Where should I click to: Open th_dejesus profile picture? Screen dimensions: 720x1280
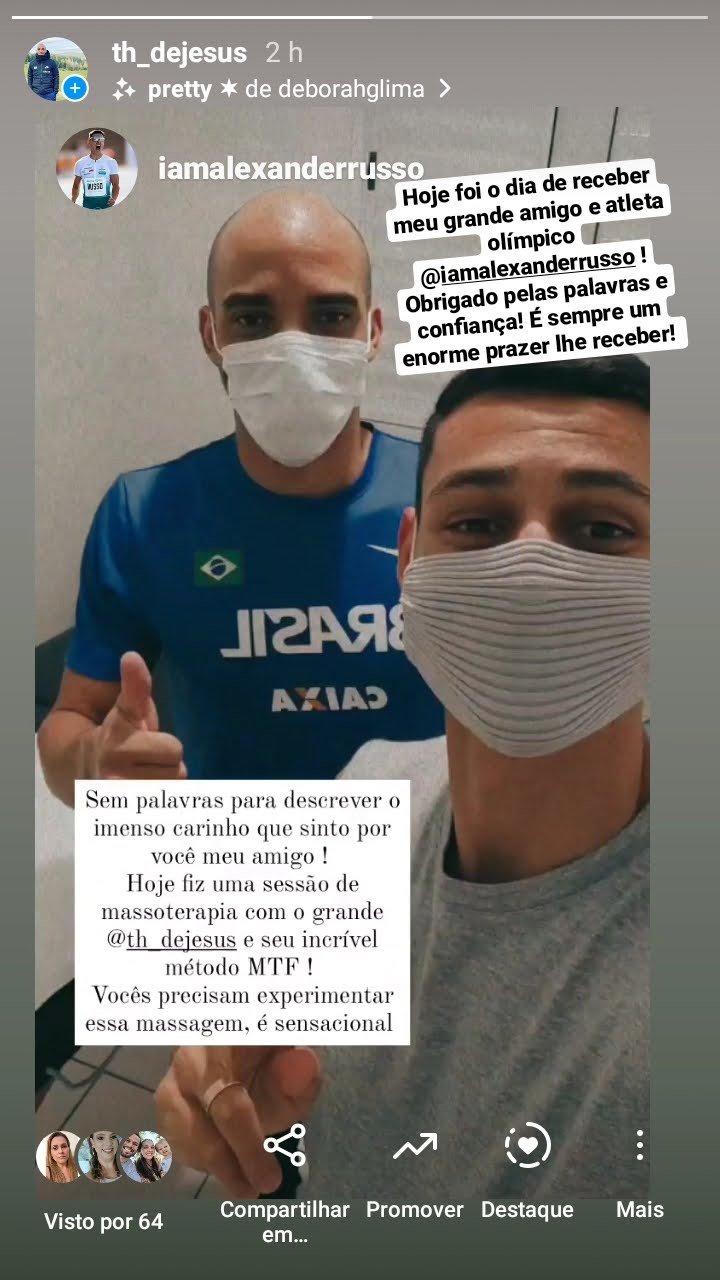click(55, 70)
